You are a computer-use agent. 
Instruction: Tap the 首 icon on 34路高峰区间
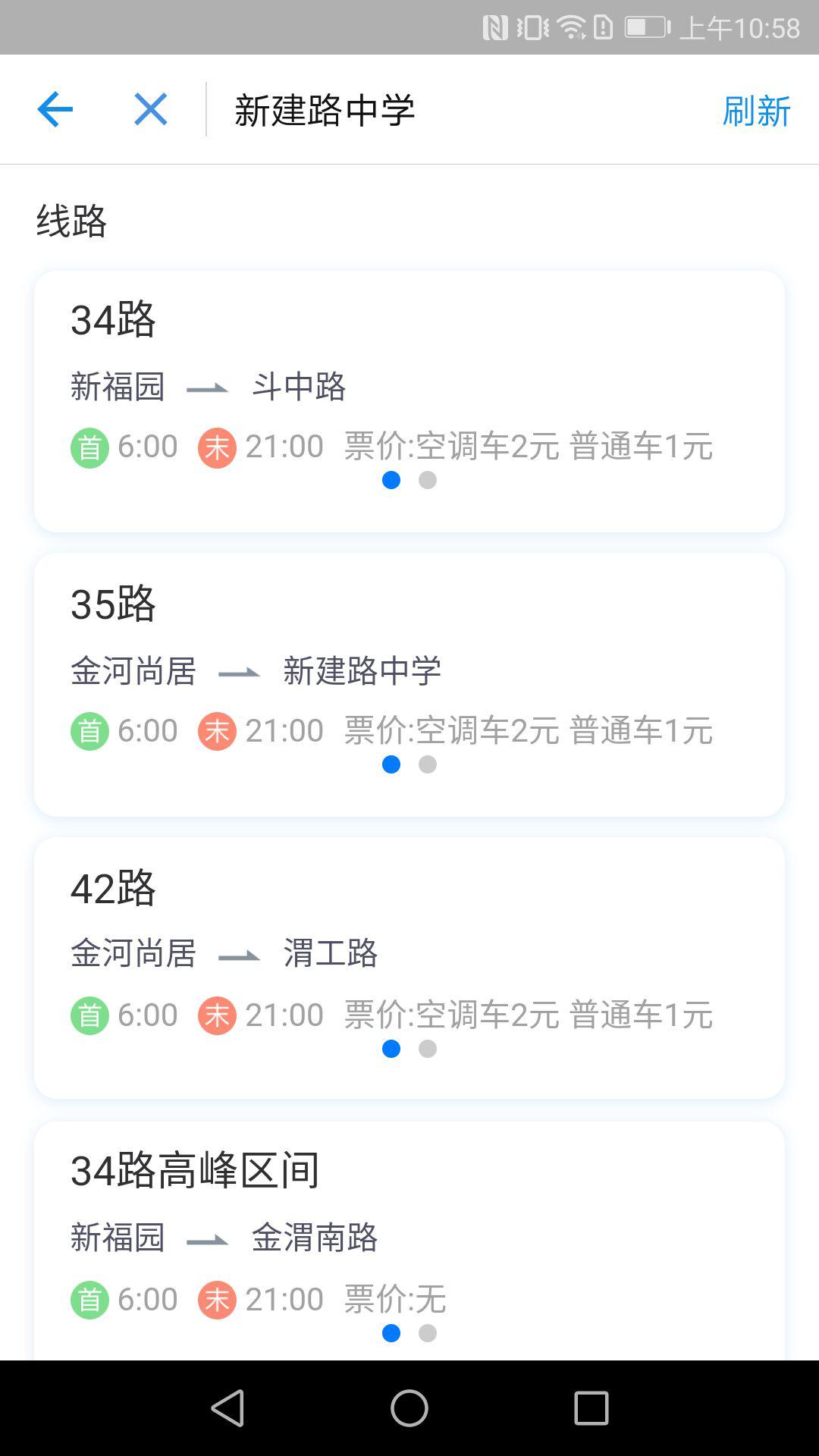click(88, 1298)
